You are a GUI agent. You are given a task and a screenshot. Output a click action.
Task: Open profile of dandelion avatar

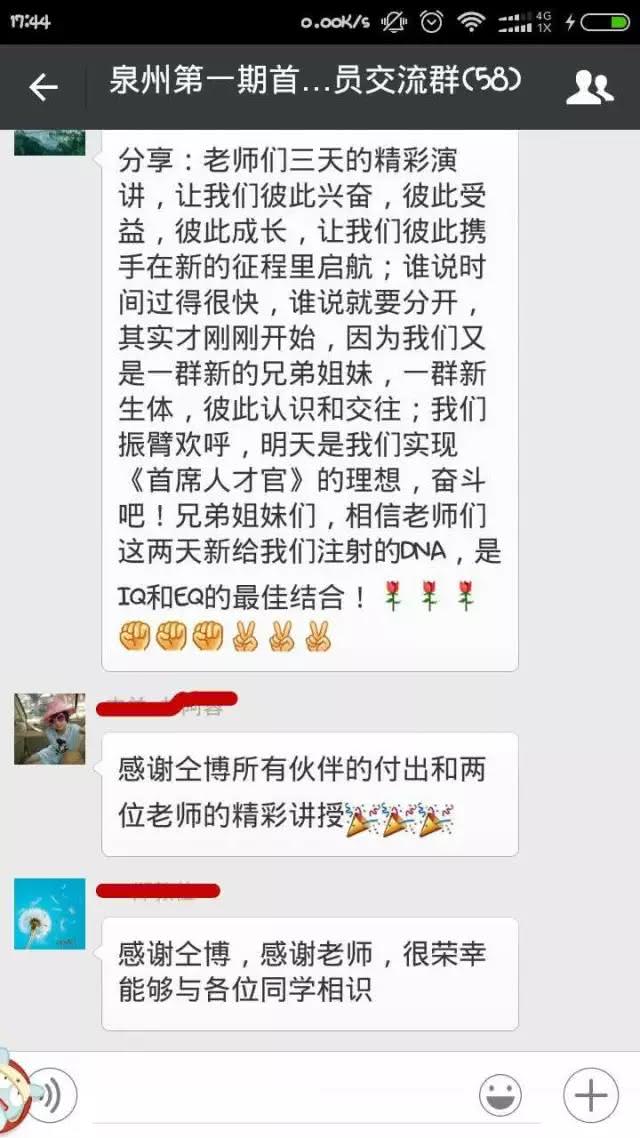tap(50, 914)
